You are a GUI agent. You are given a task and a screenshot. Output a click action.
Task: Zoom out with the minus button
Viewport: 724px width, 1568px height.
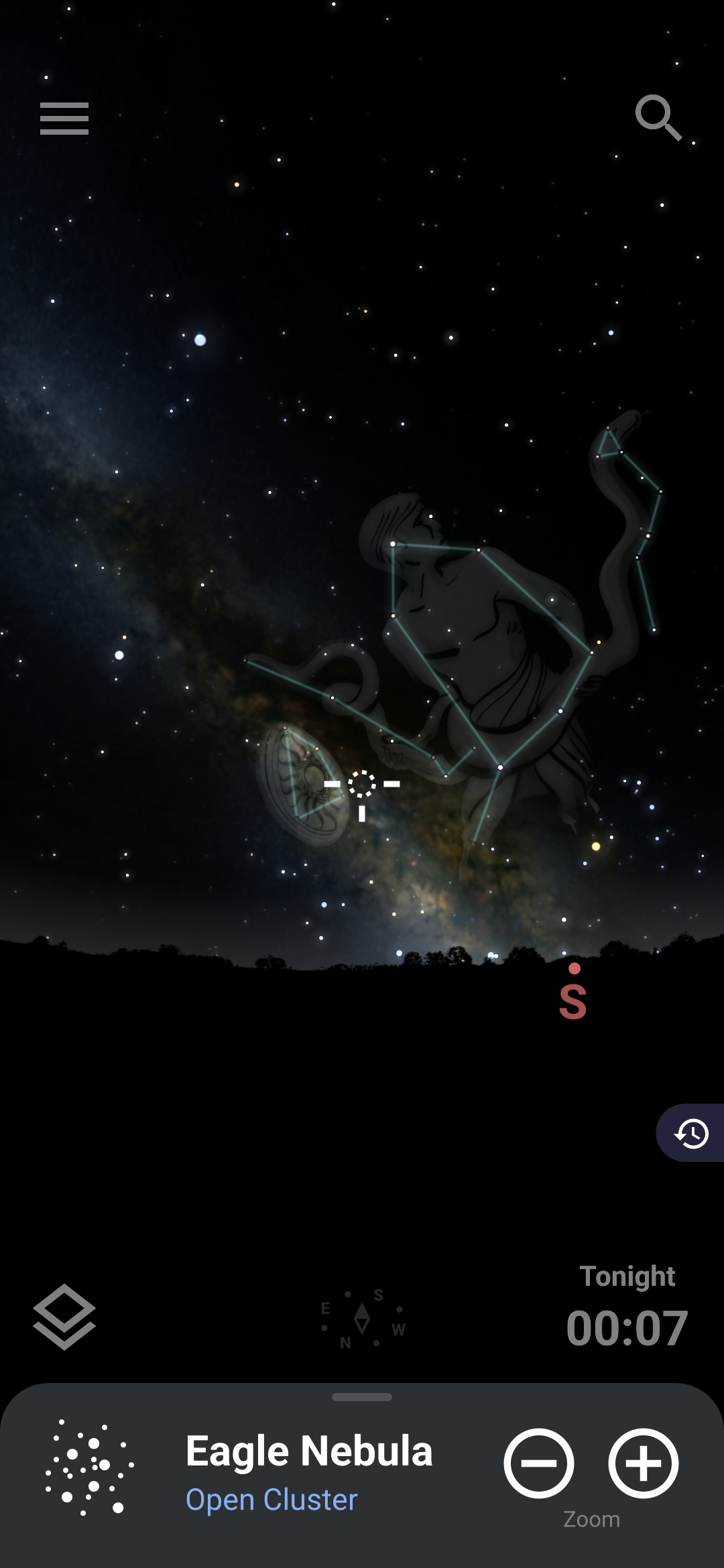pos(539,1463)
